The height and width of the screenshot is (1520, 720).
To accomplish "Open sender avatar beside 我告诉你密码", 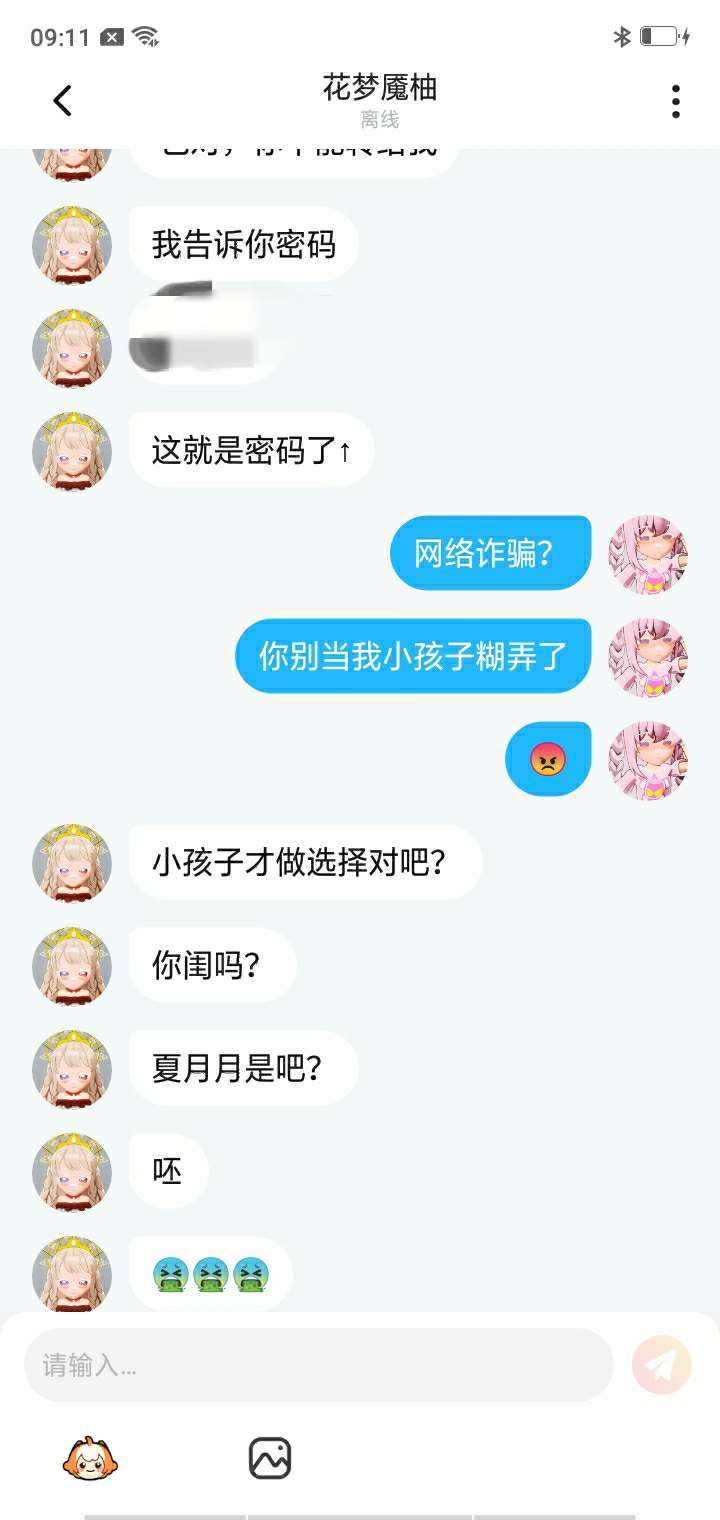I will (72, 245).
